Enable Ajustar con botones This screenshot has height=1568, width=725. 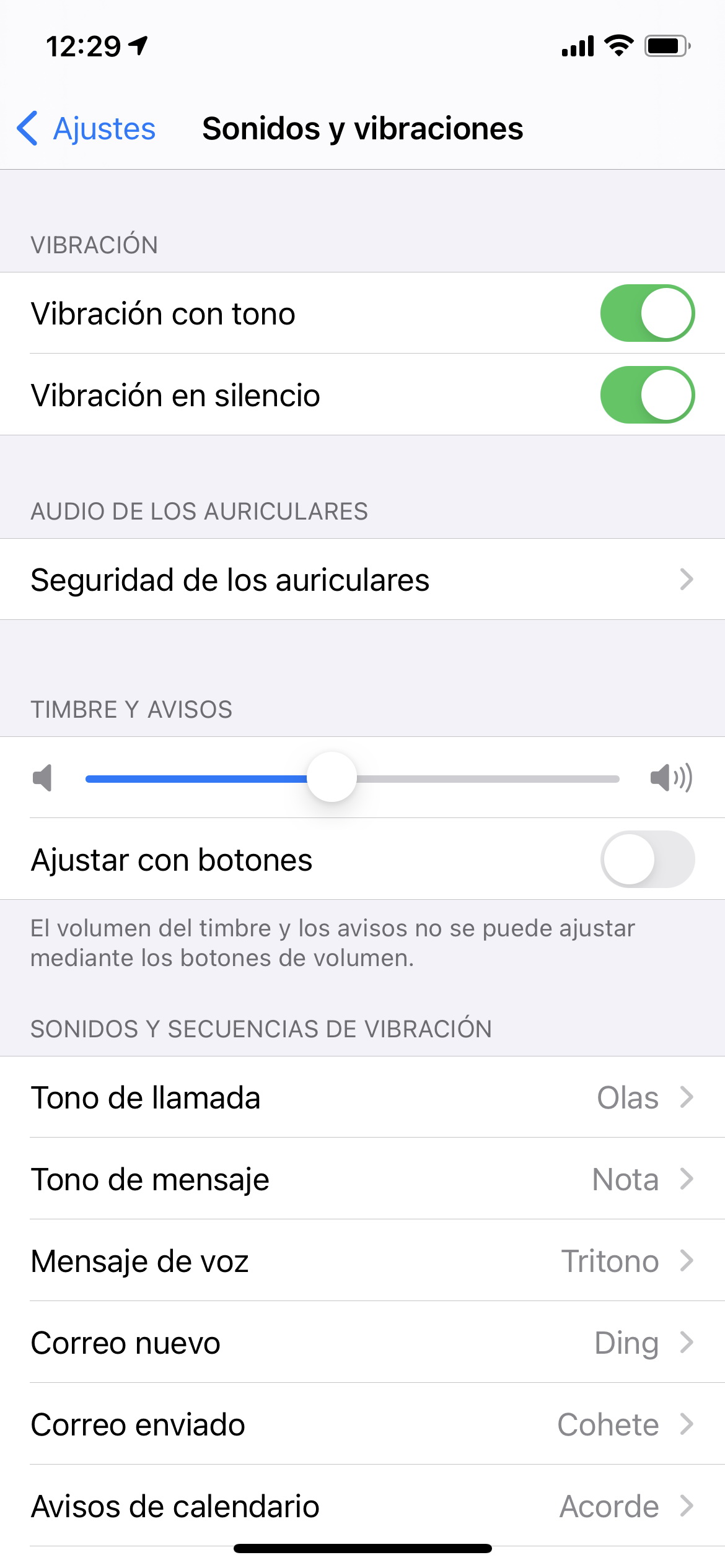(647, 860)
